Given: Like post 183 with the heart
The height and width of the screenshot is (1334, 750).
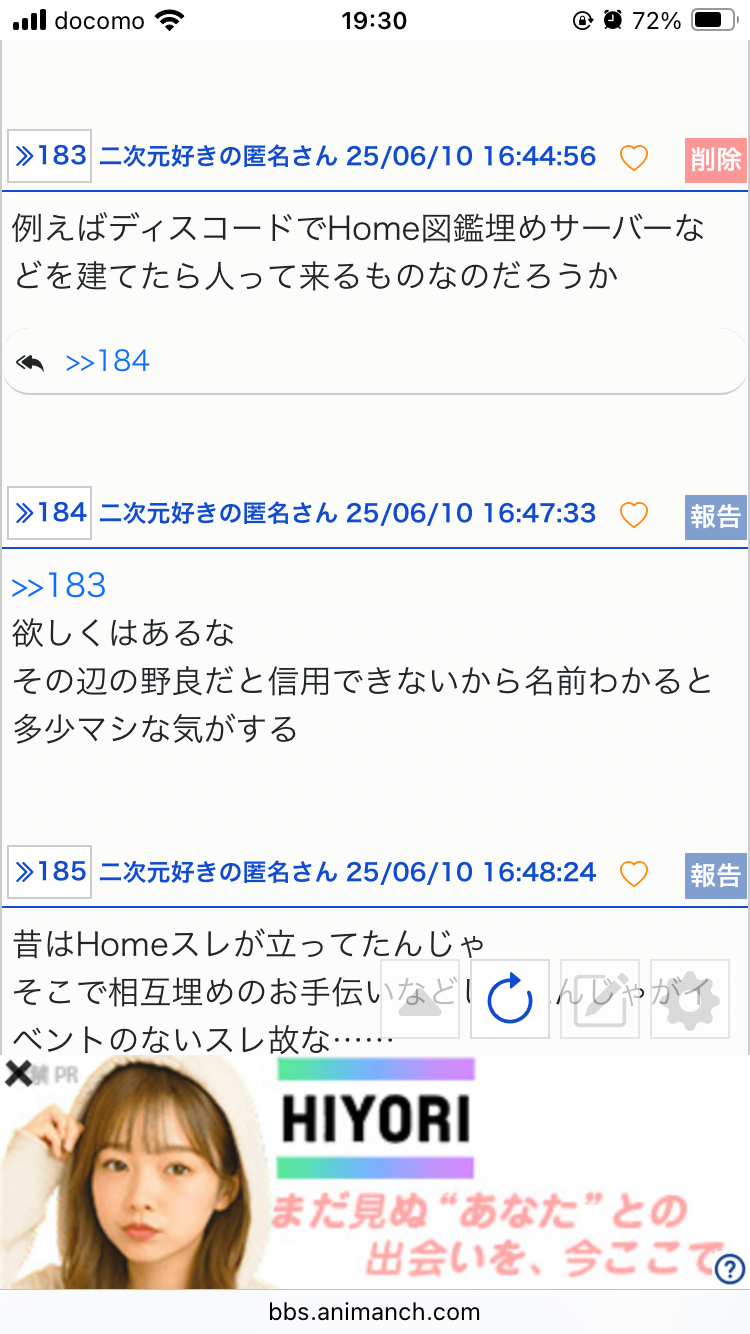Looking at the screenshot, I should [x=634, y=158].
